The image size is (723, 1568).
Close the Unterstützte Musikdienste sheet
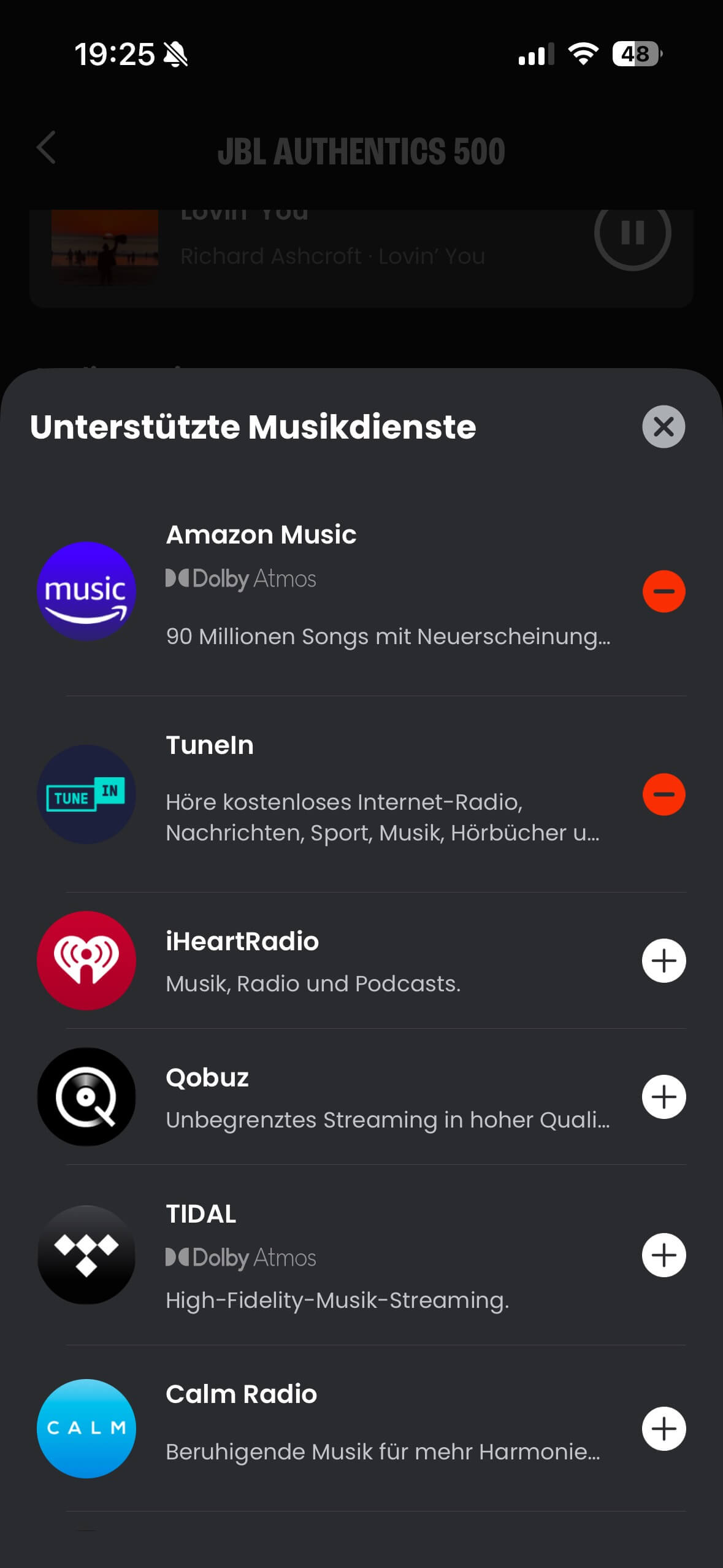coord(664,427)
